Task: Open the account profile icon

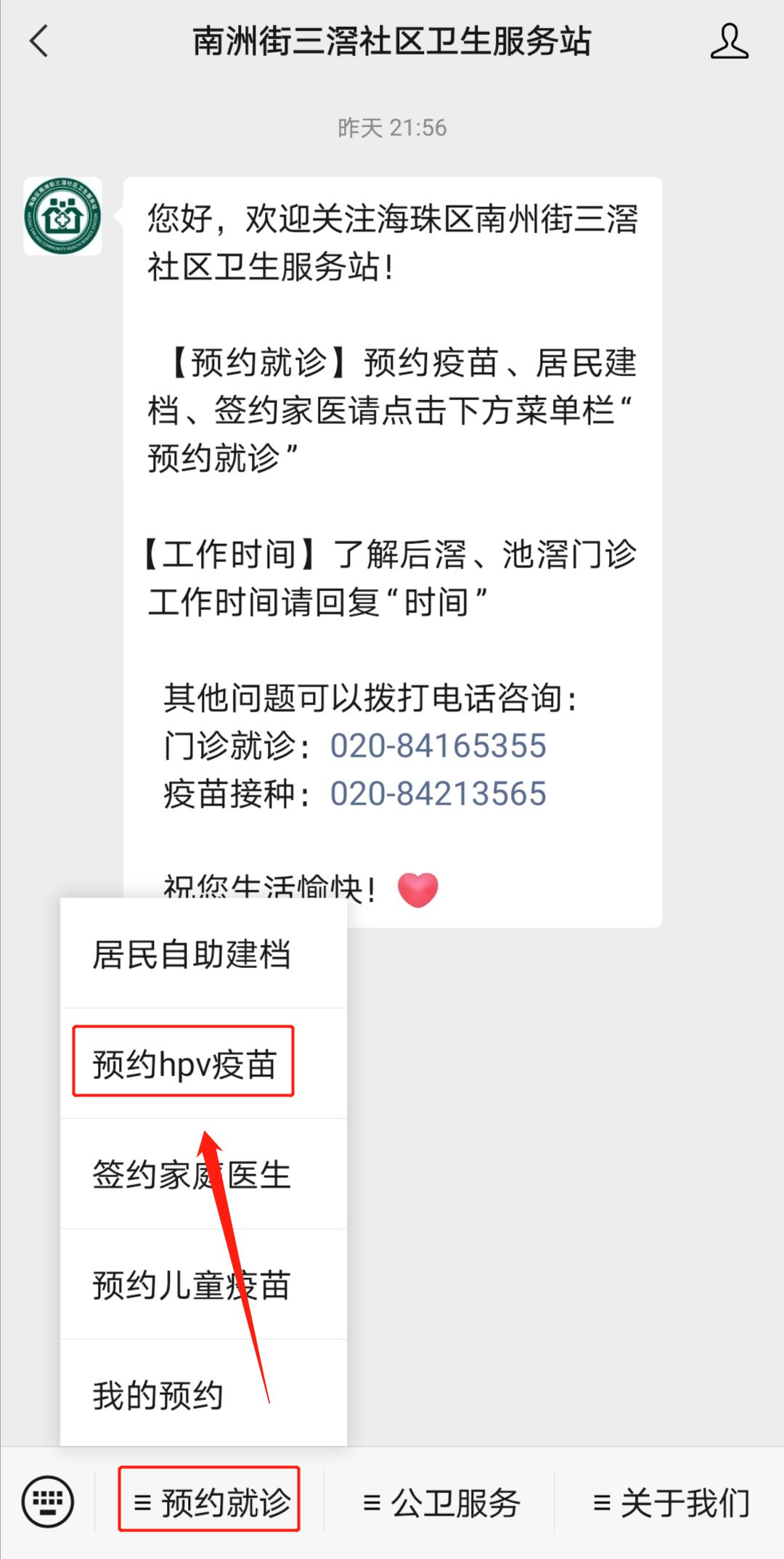Action: tap(729, 41)
